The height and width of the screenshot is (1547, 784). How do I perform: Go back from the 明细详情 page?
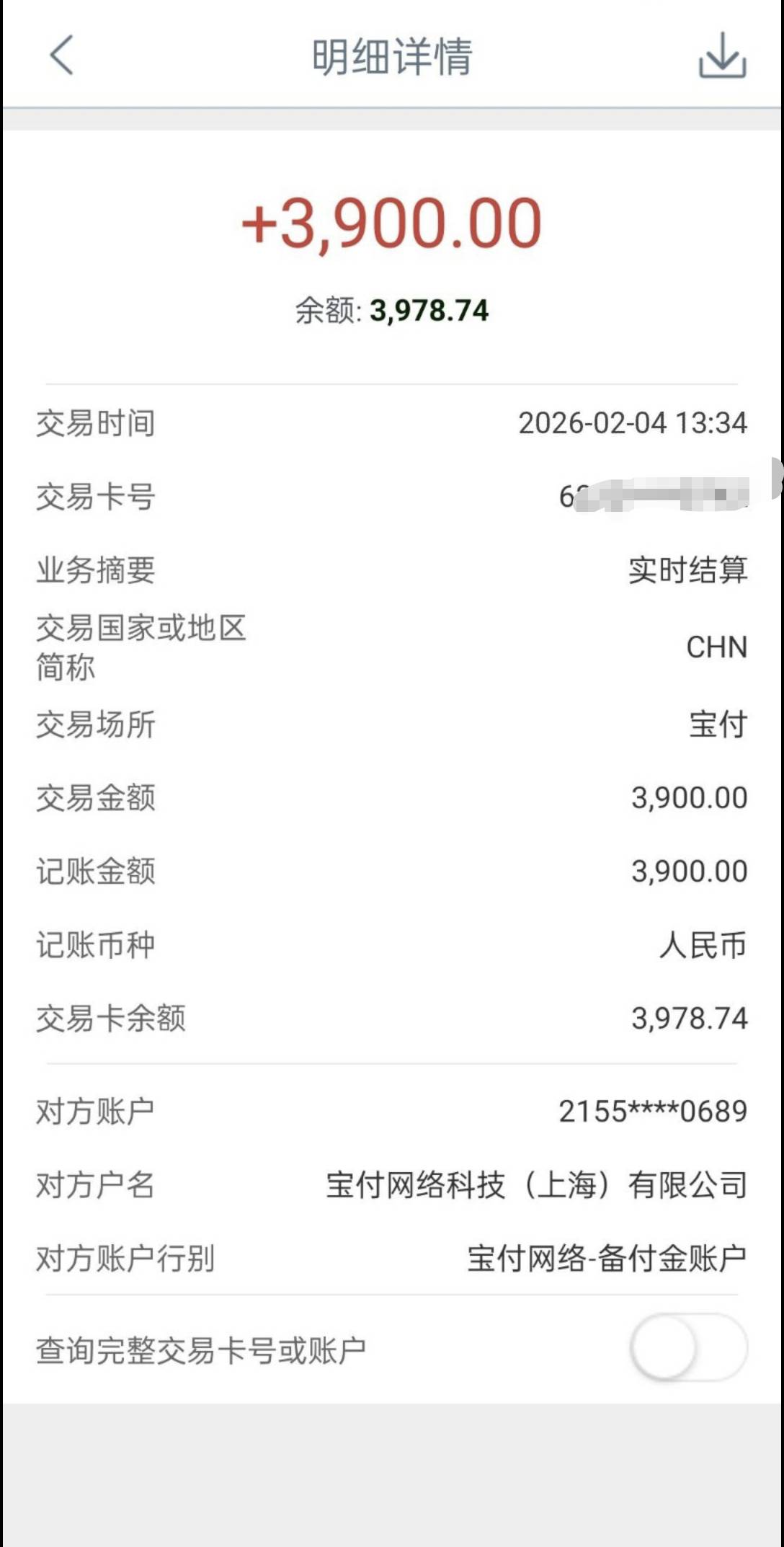click(61, 56)
